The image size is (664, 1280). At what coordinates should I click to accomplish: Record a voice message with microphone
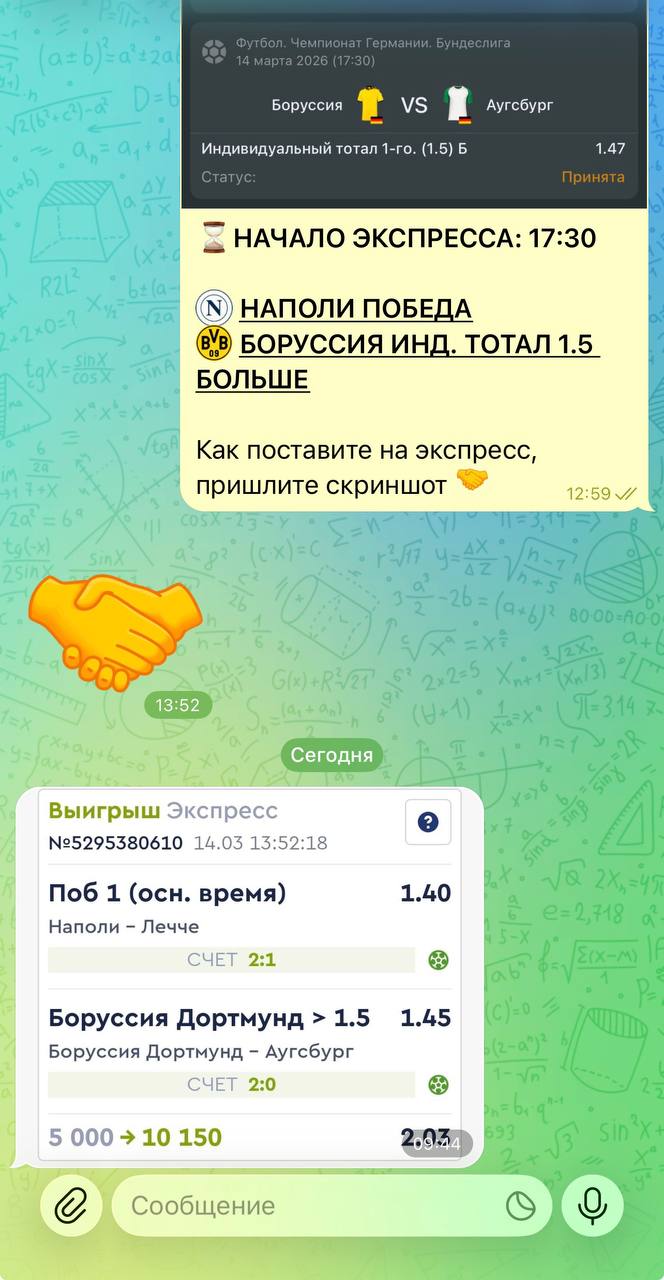593,1206
